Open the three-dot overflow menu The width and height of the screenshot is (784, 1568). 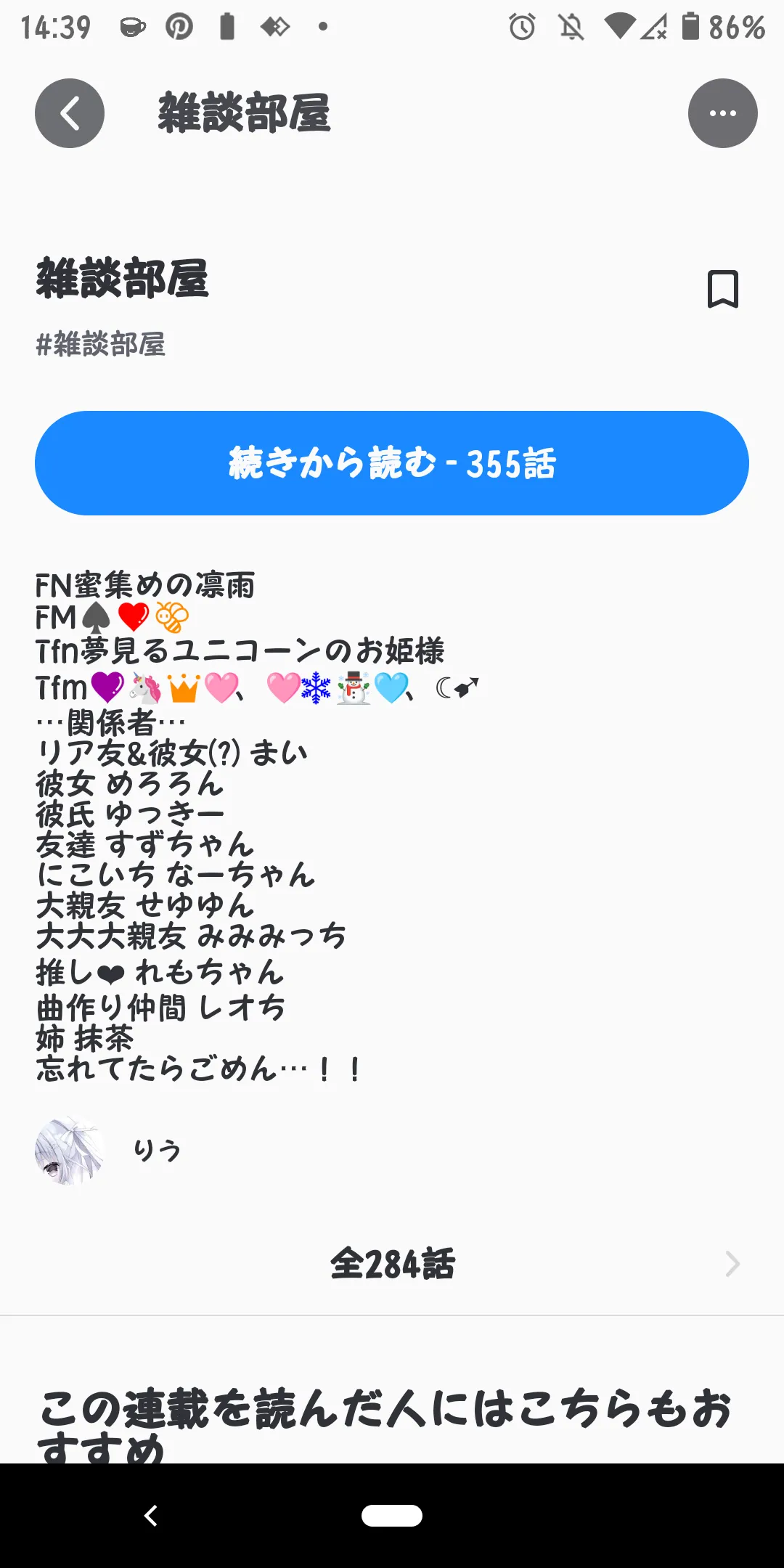point(722,113)
